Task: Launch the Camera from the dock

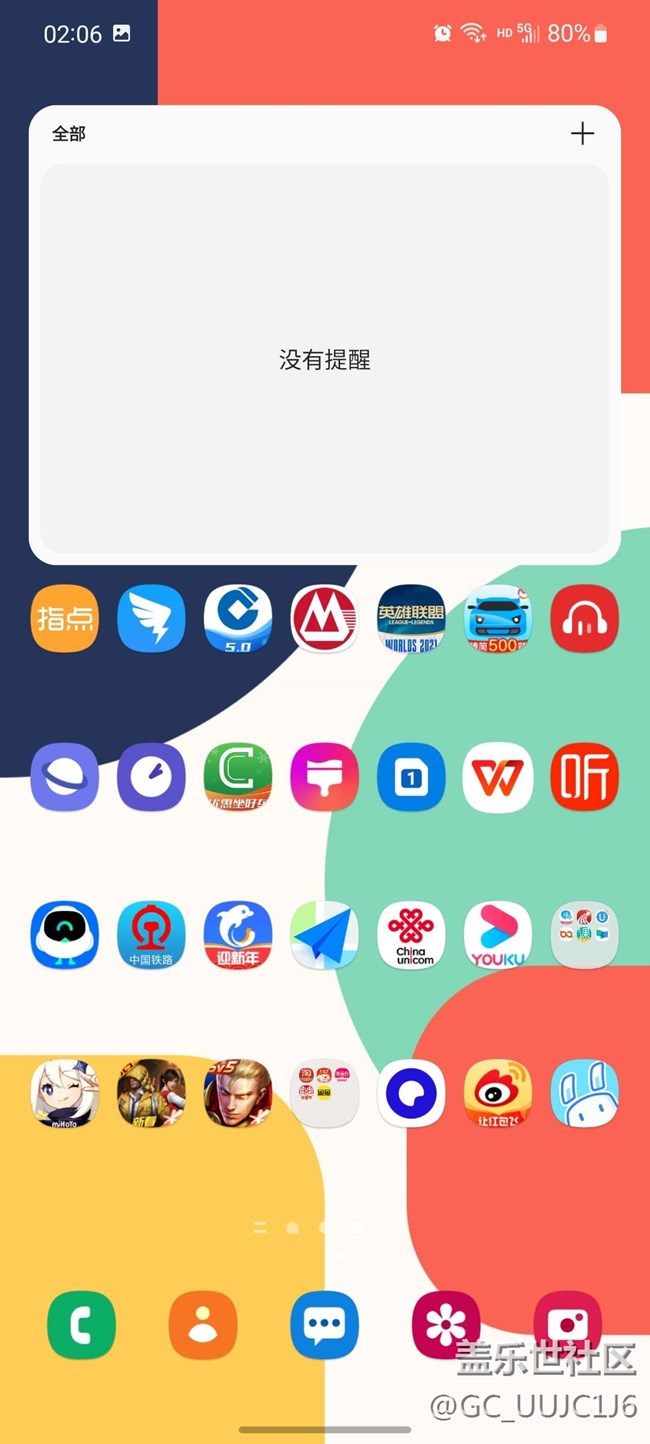Action: [568, 1325]
